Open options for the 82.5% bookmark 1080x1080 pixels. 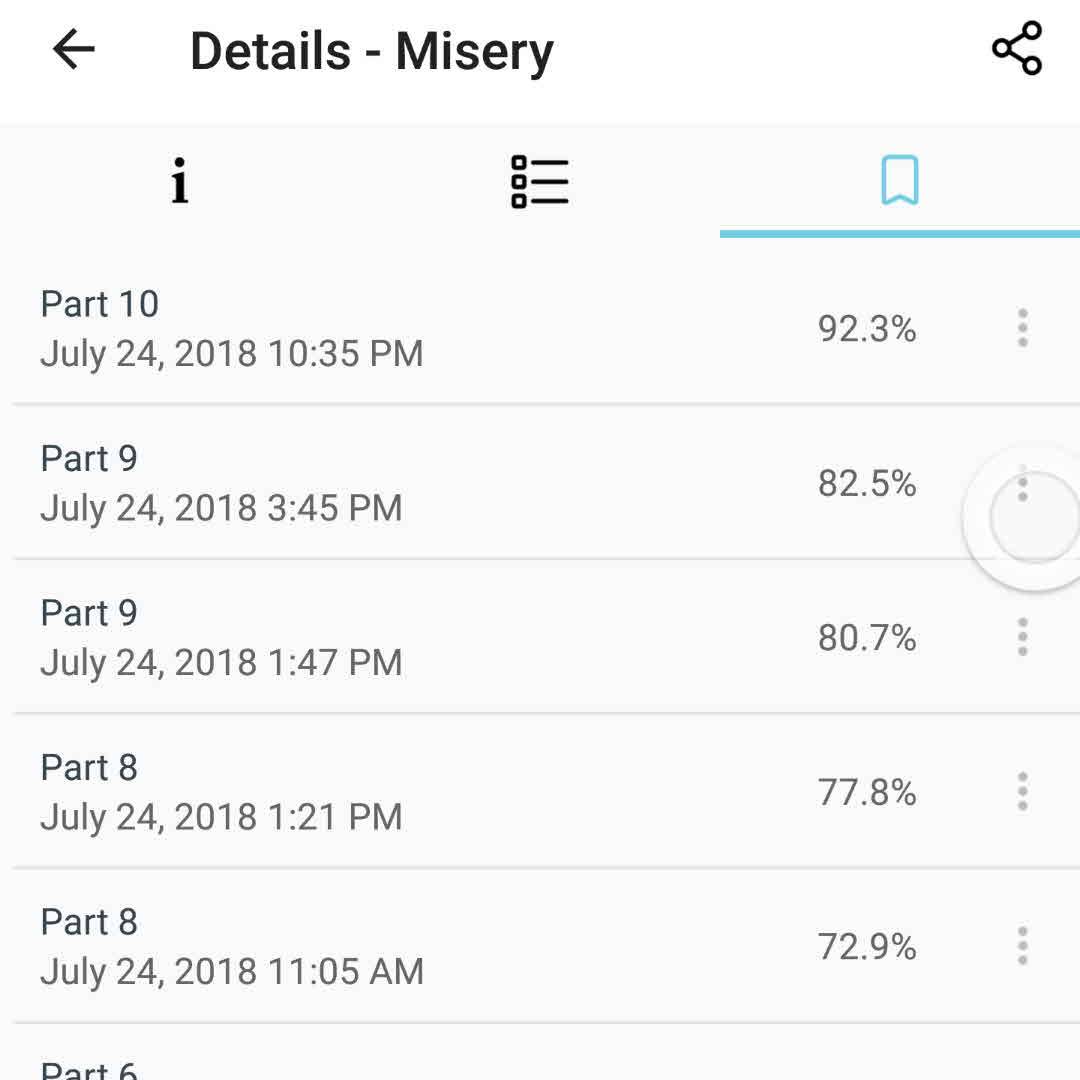1022,484
